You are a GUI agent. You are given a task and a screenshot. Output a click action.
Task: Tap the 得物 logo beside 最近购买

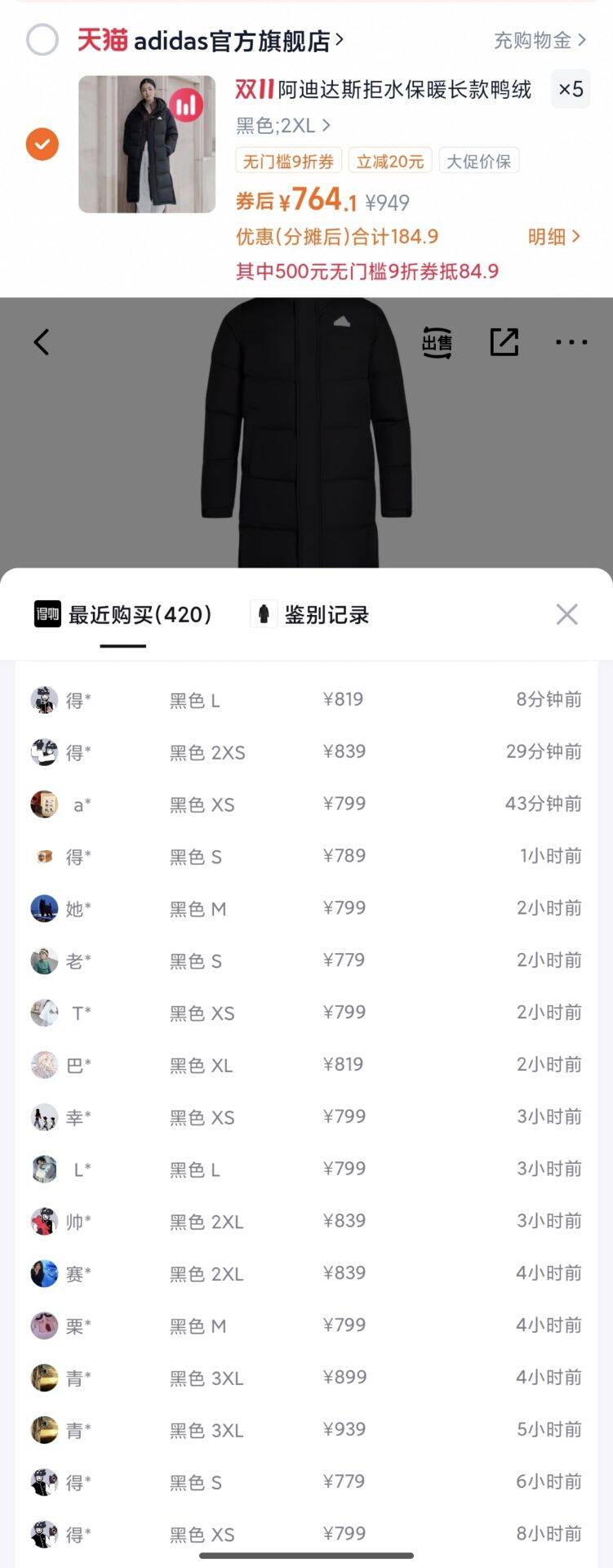pyautogui.click(x=47, y=614)
